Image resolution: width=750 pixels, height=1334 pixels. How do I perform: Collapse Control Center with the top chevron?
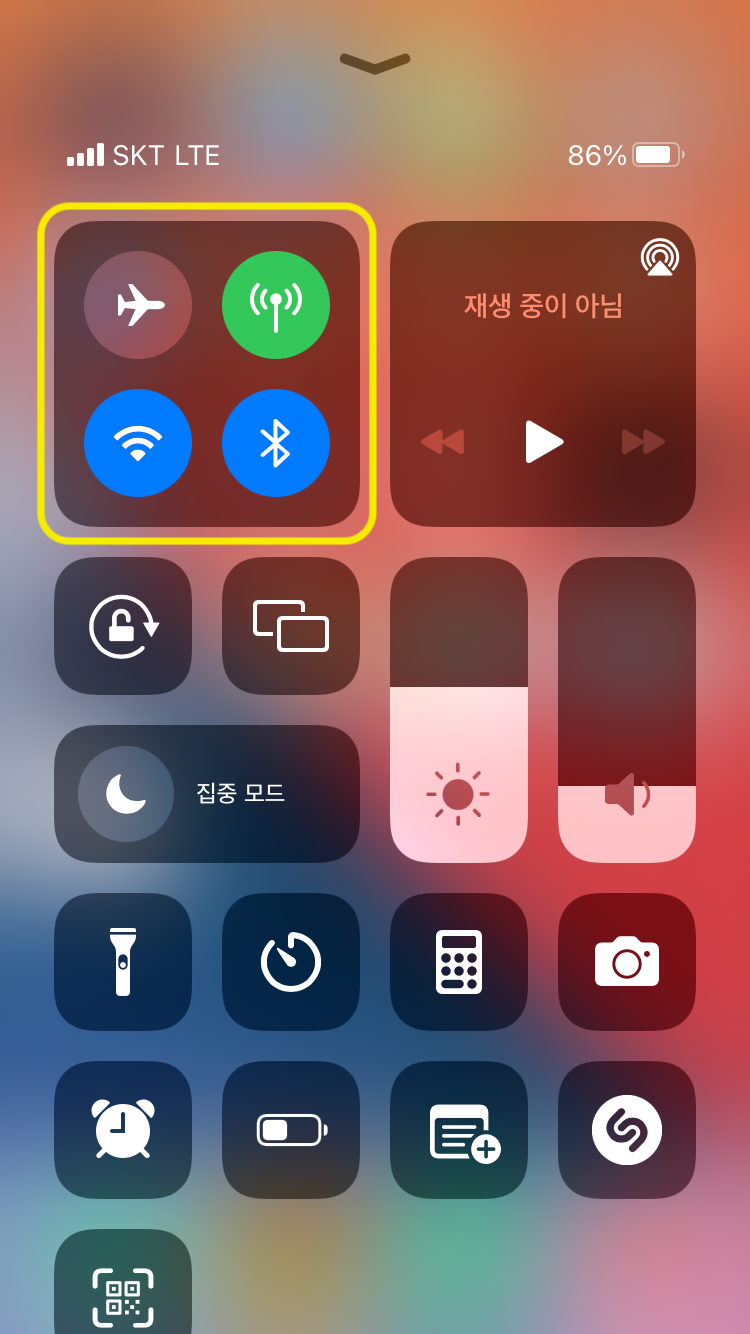tap(375, 62)
